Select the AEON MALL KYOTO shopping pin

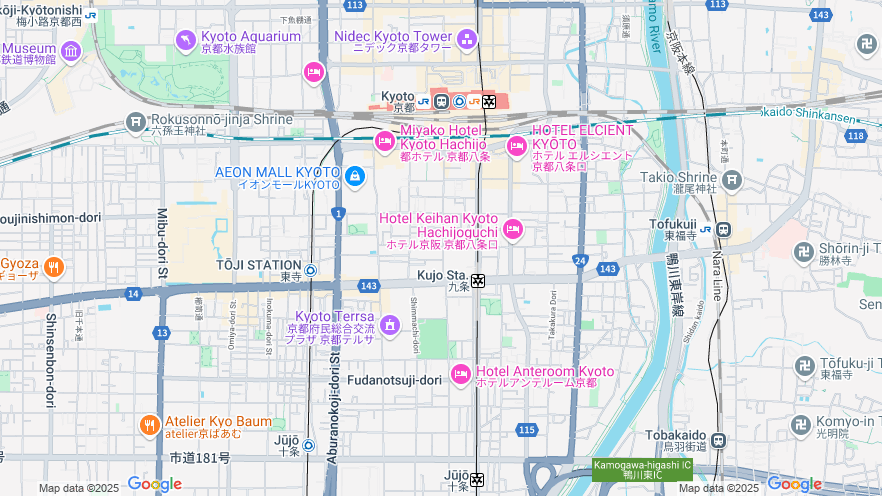click(x=354, y=177)
